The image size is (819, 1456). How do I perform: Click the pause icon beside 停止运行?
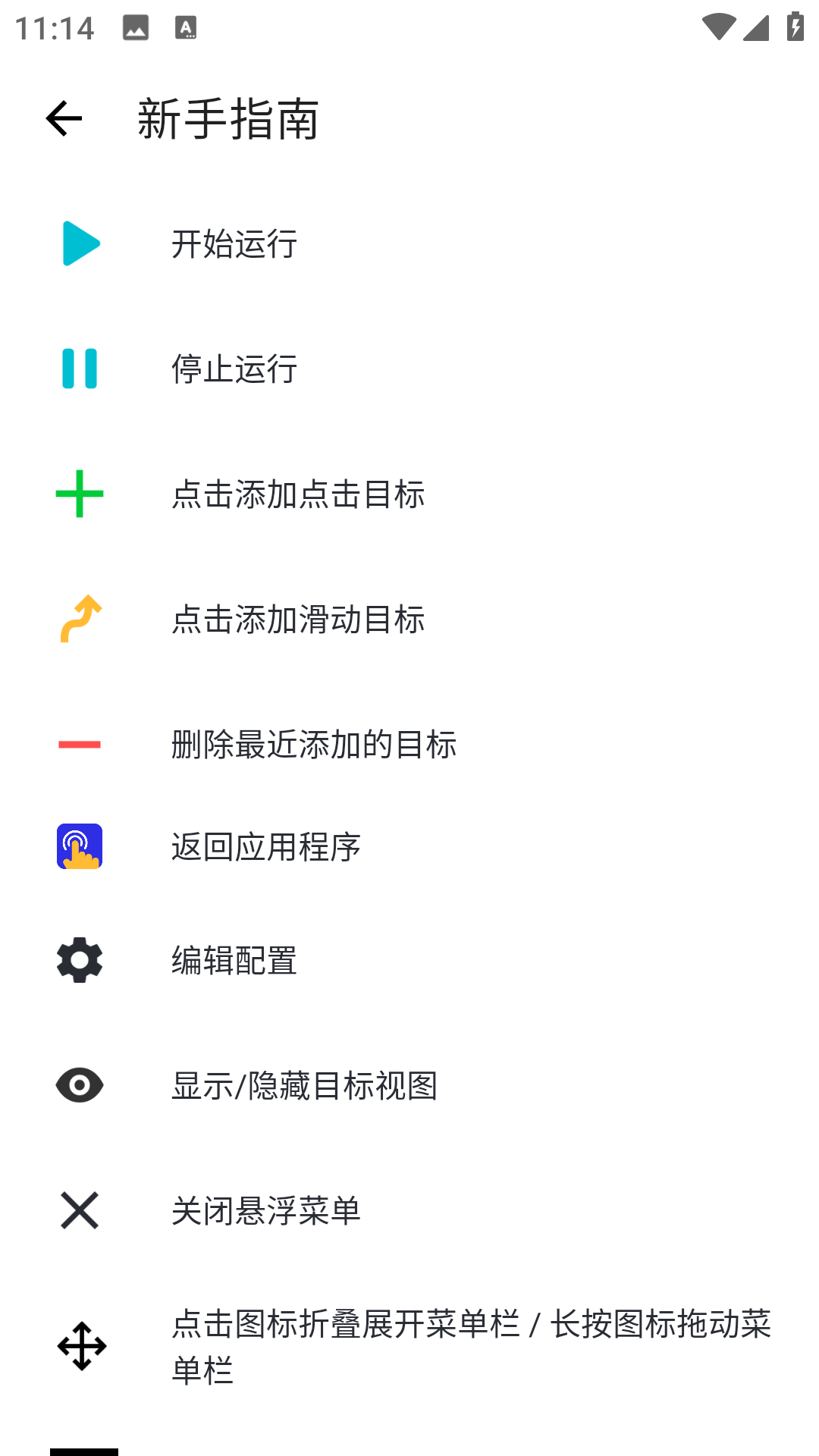coord(78,369)
